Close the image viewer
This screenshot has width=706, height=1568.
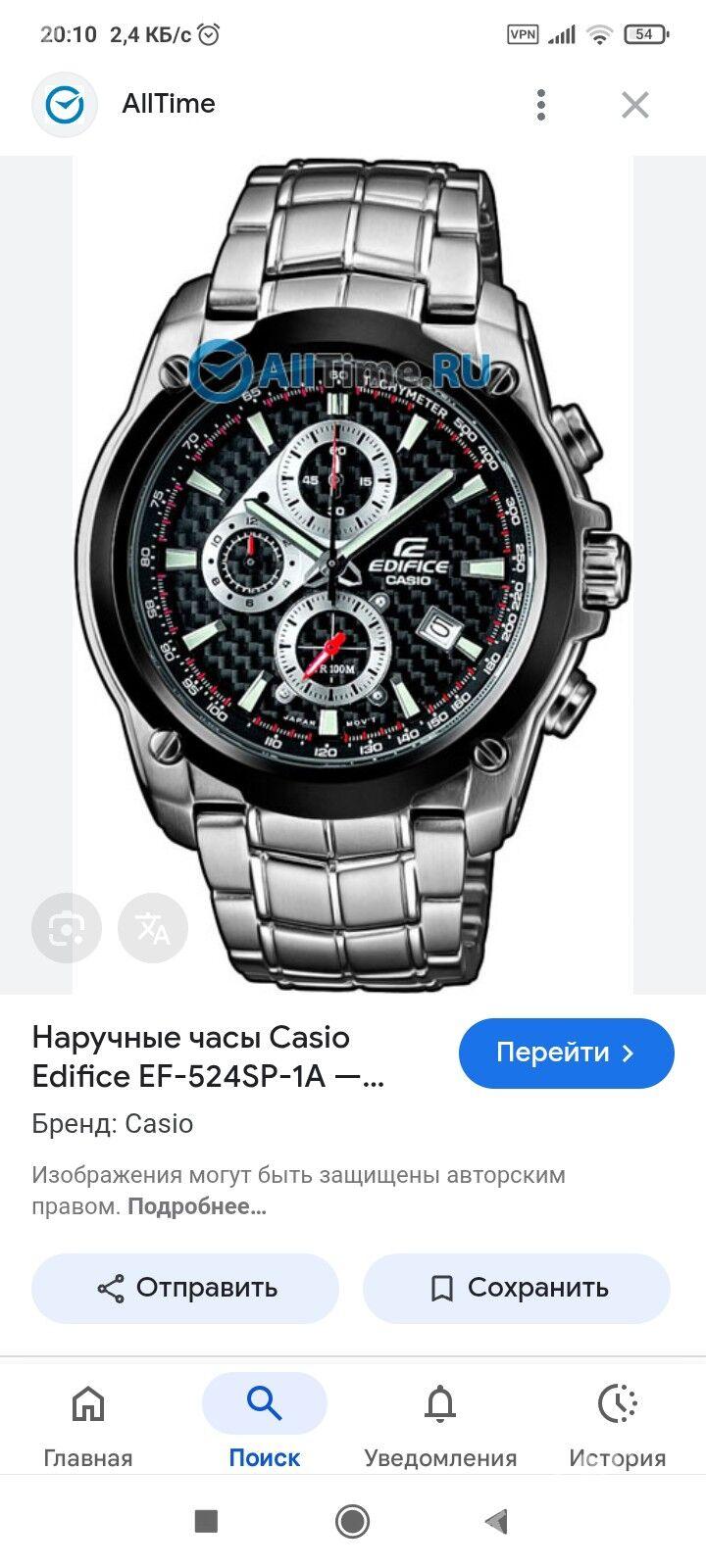tap(635, 104)
